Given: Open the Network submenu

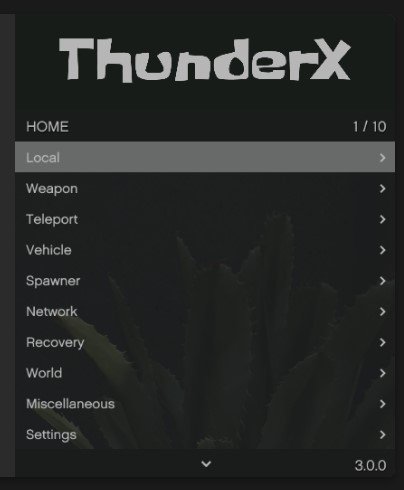Looking at the screenshot, I should [x=205, y=311].
